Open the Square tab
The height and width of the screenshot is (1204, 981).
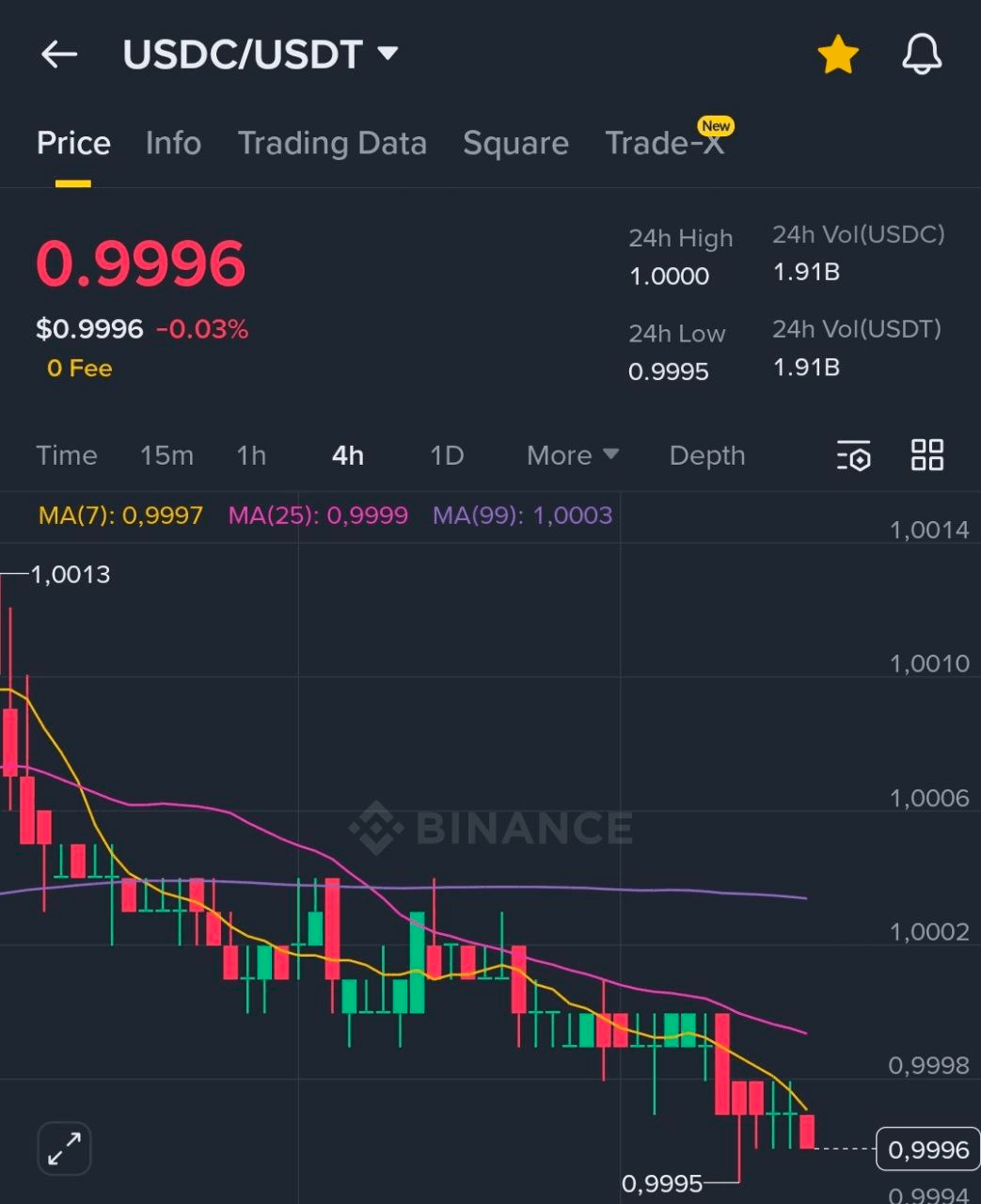click(515, 143)
